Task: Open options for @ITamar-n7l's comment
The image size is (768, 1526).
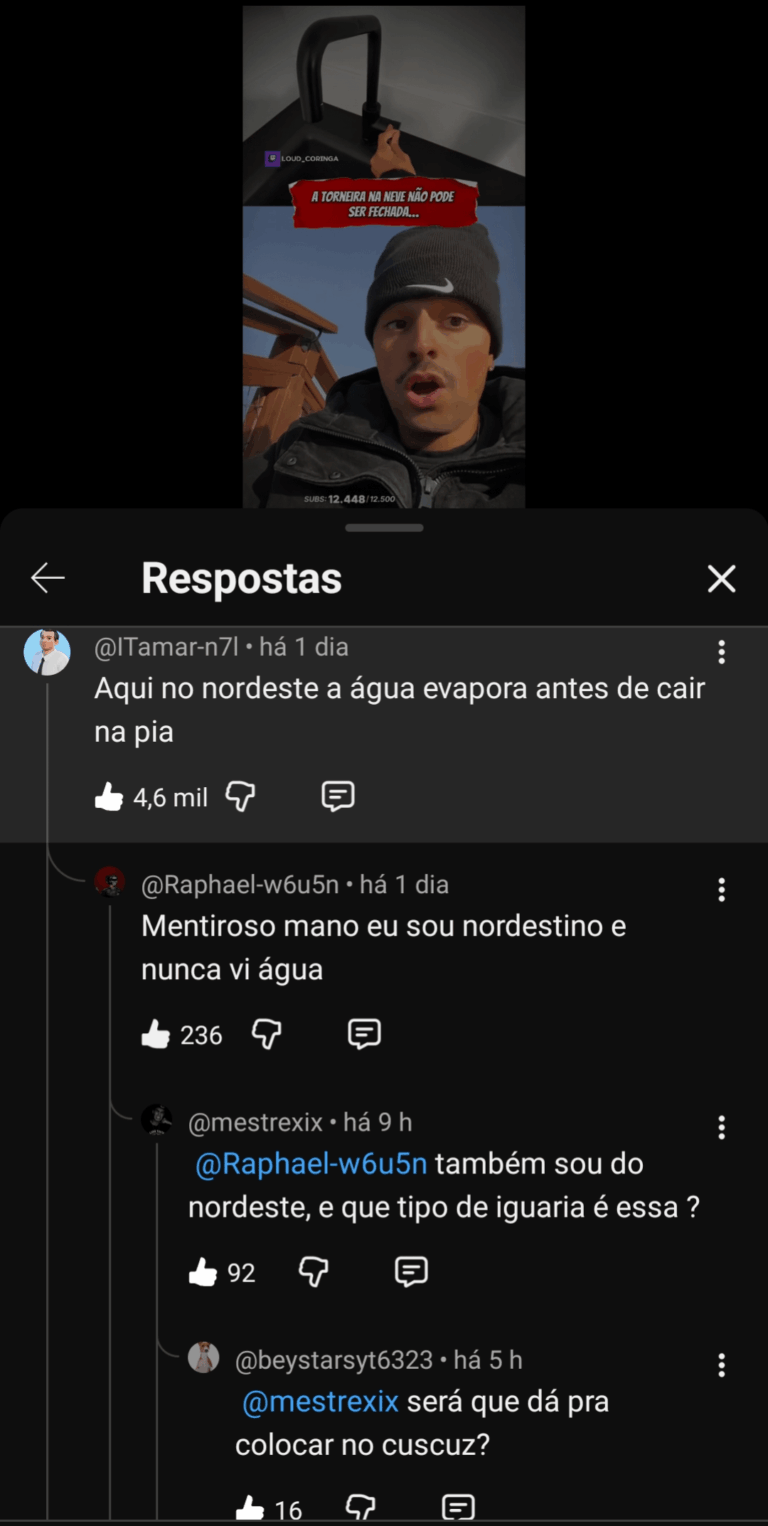Action: click(x=721, y=653)
